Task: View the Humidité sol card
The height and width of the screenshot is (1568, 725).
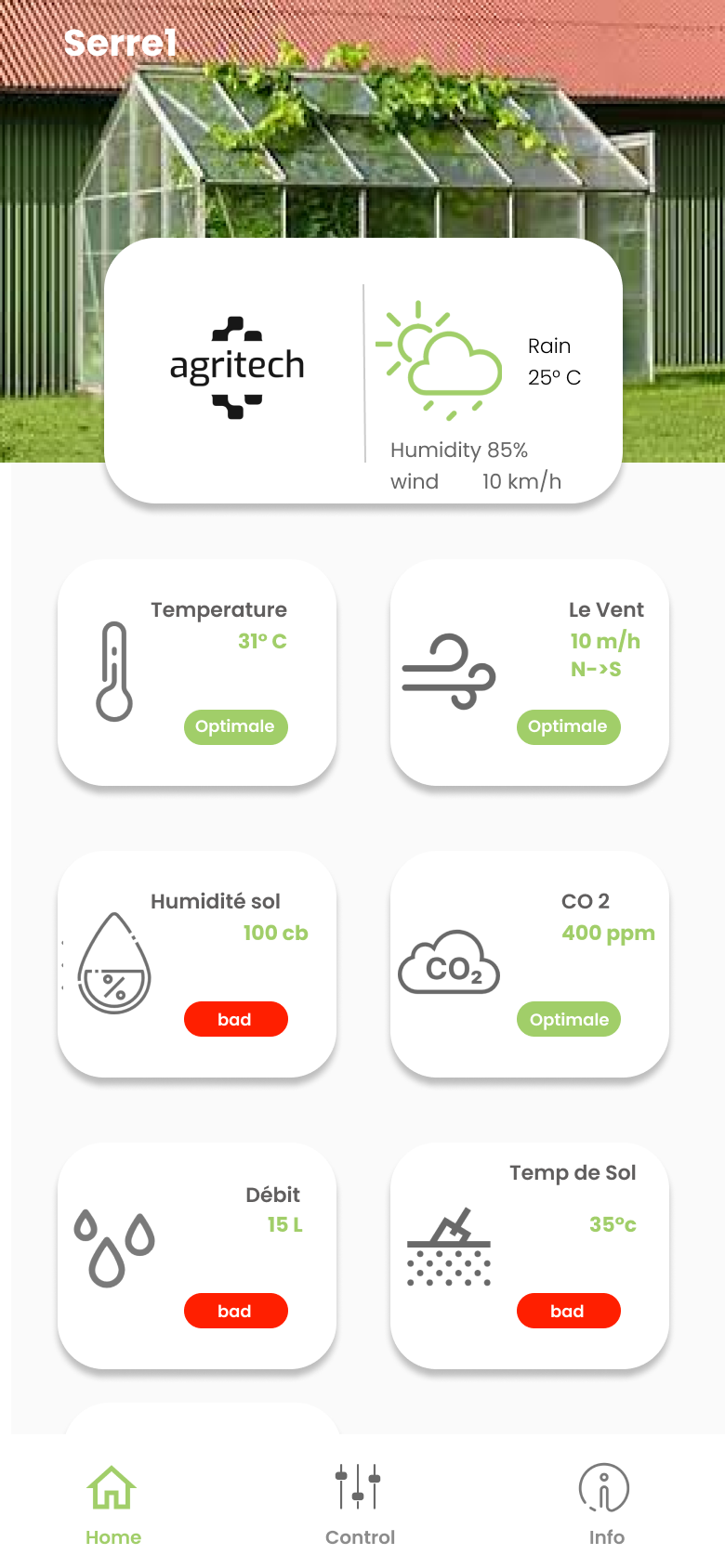Action: click(197, 964)
